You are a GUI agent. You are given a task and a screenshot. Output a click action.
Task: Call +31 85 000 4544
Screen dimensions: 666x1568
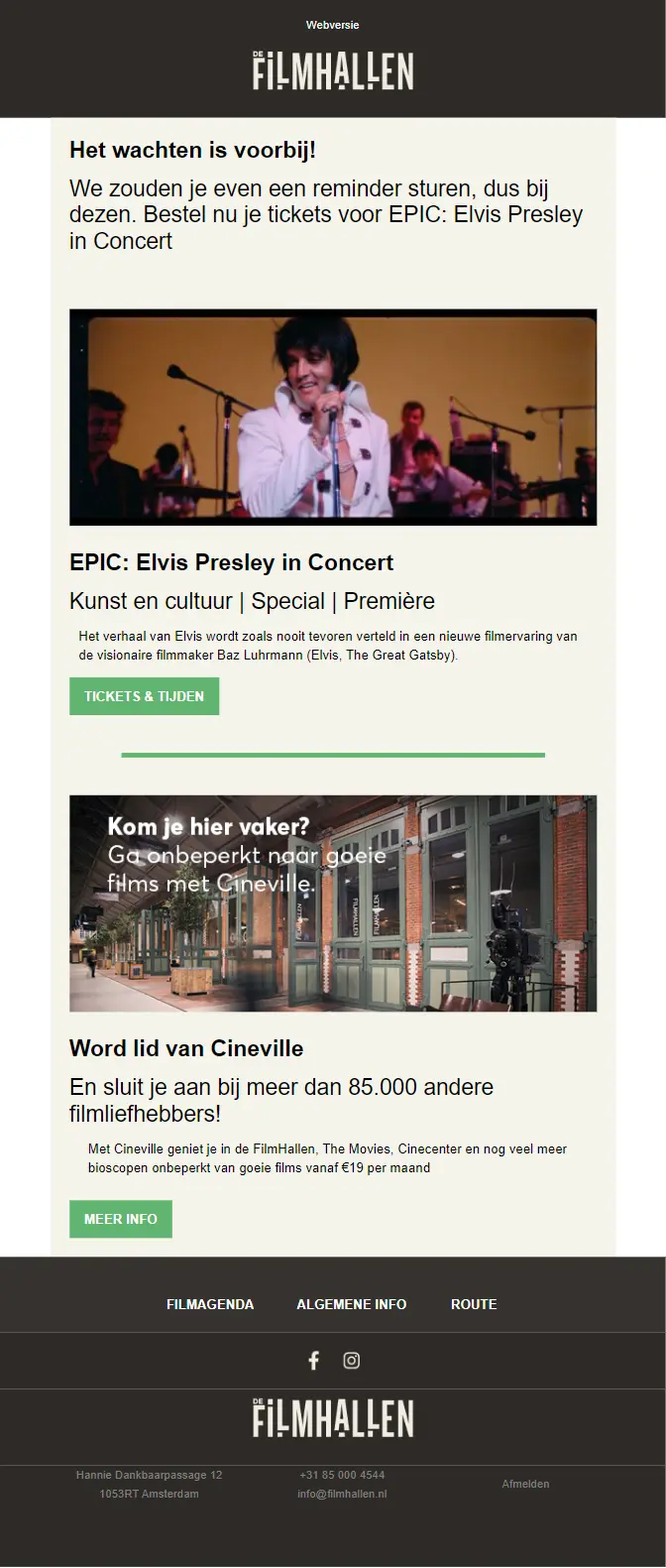point(342,1475)
